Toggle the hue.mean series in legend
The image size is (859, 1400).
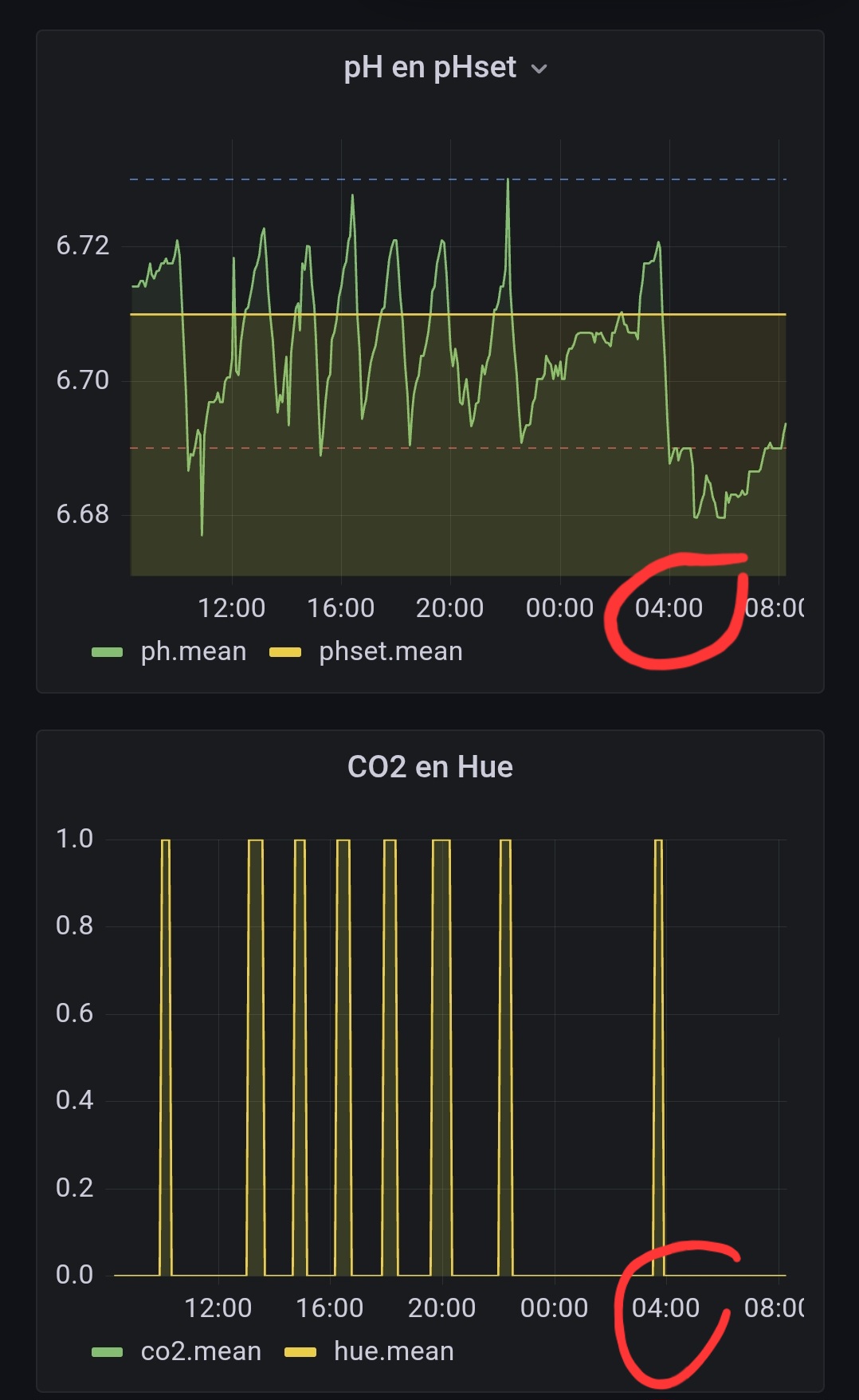393,1351
